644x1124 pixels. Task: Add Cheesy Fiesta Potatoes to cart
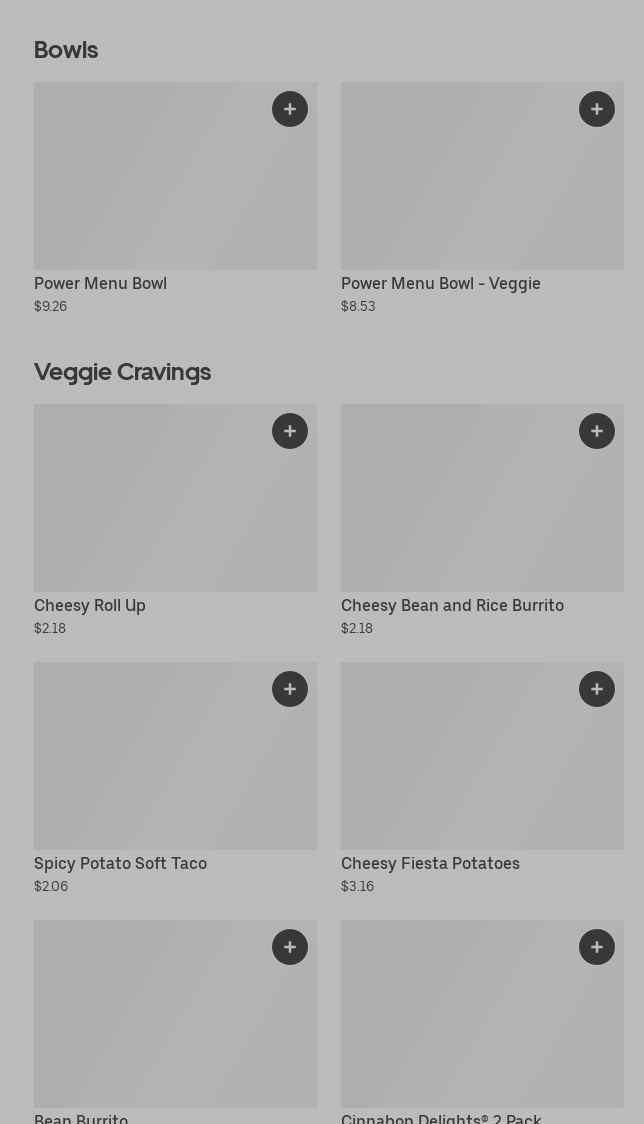pyautogui.click(x=597, y=689)
